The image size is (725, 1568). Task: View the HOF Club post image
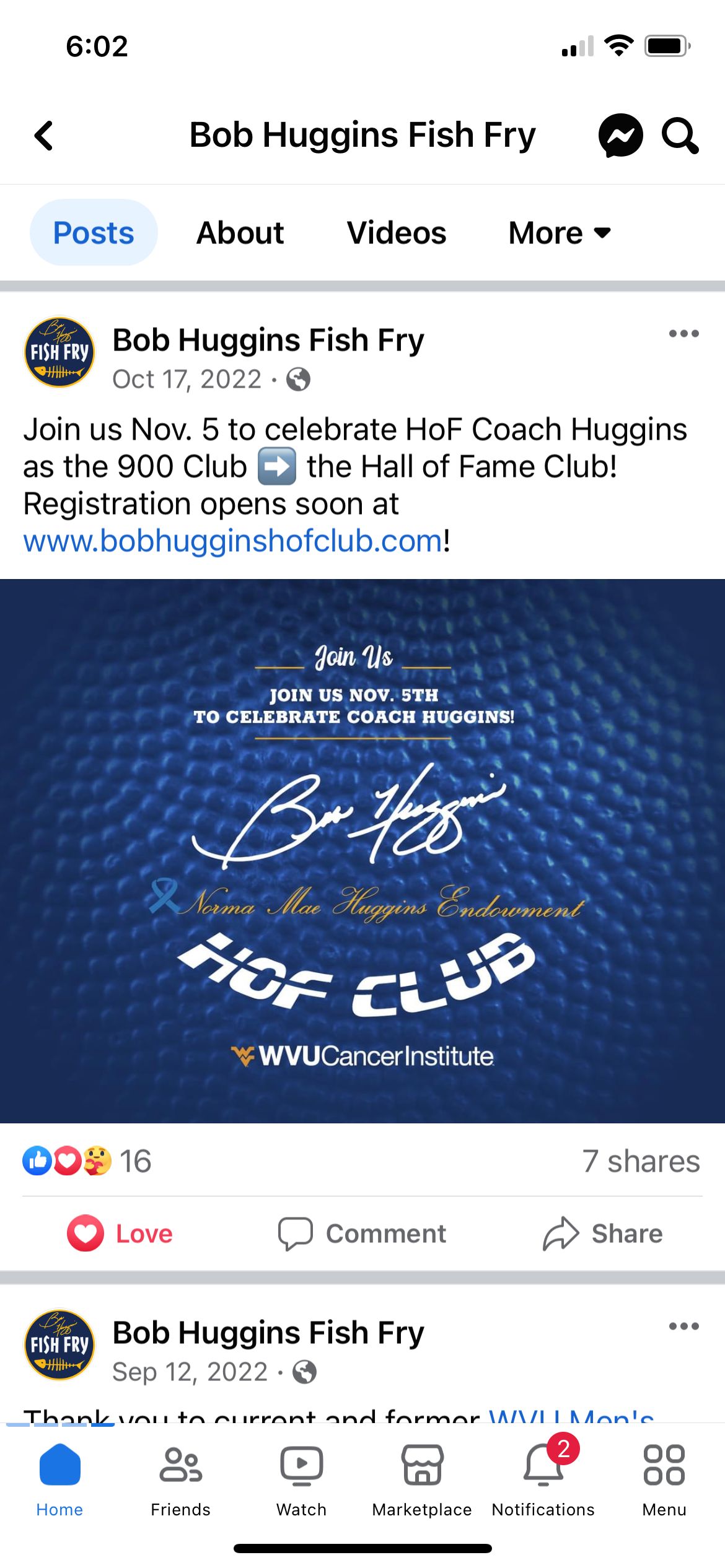click(x=362, y=851)
